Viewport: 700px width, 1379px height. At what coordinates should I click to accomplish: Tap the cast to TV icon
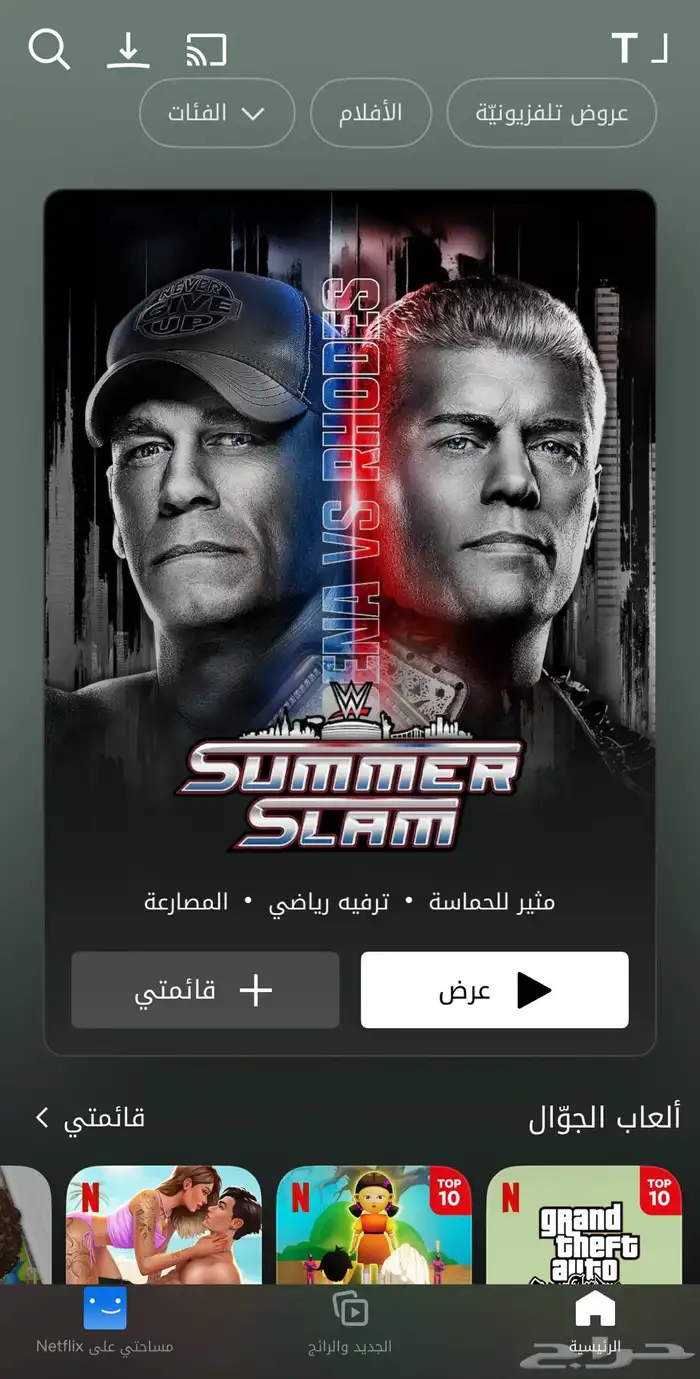[206, 49]
